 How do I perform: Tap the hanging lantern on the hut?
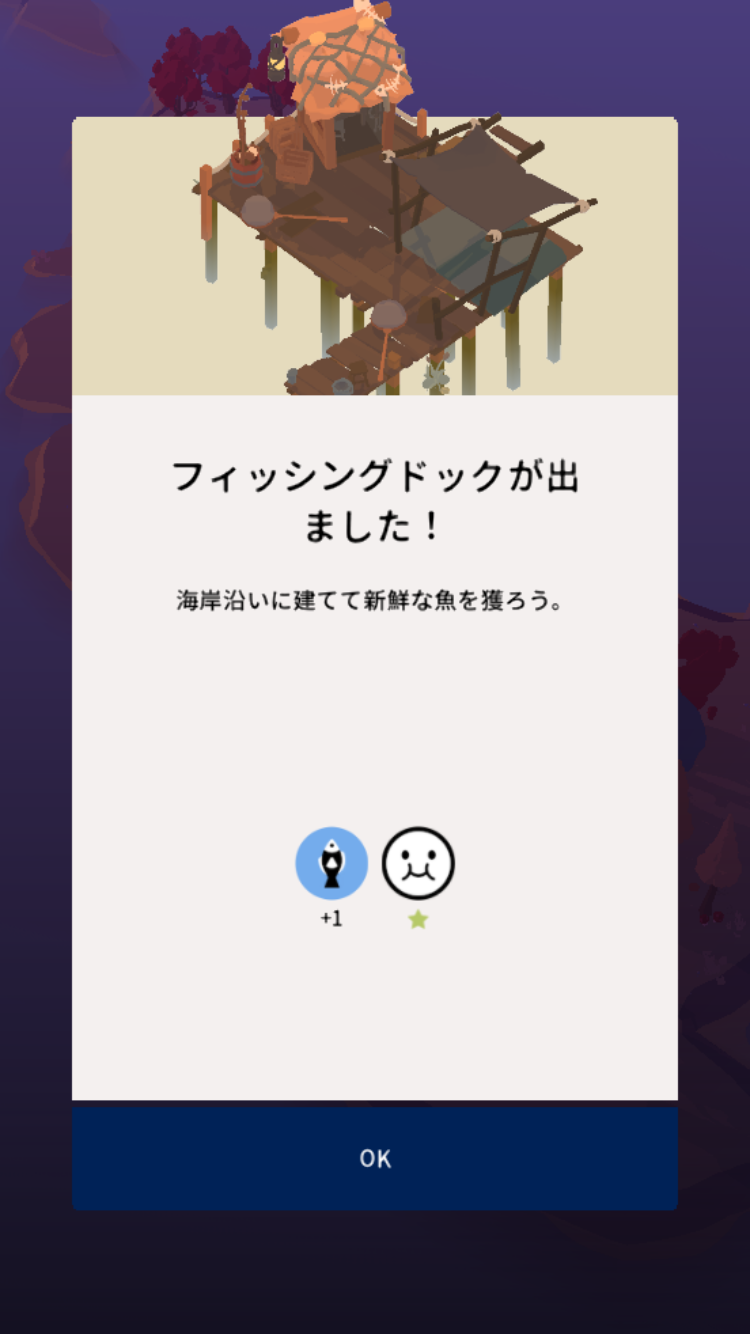(x=277, y=62)
